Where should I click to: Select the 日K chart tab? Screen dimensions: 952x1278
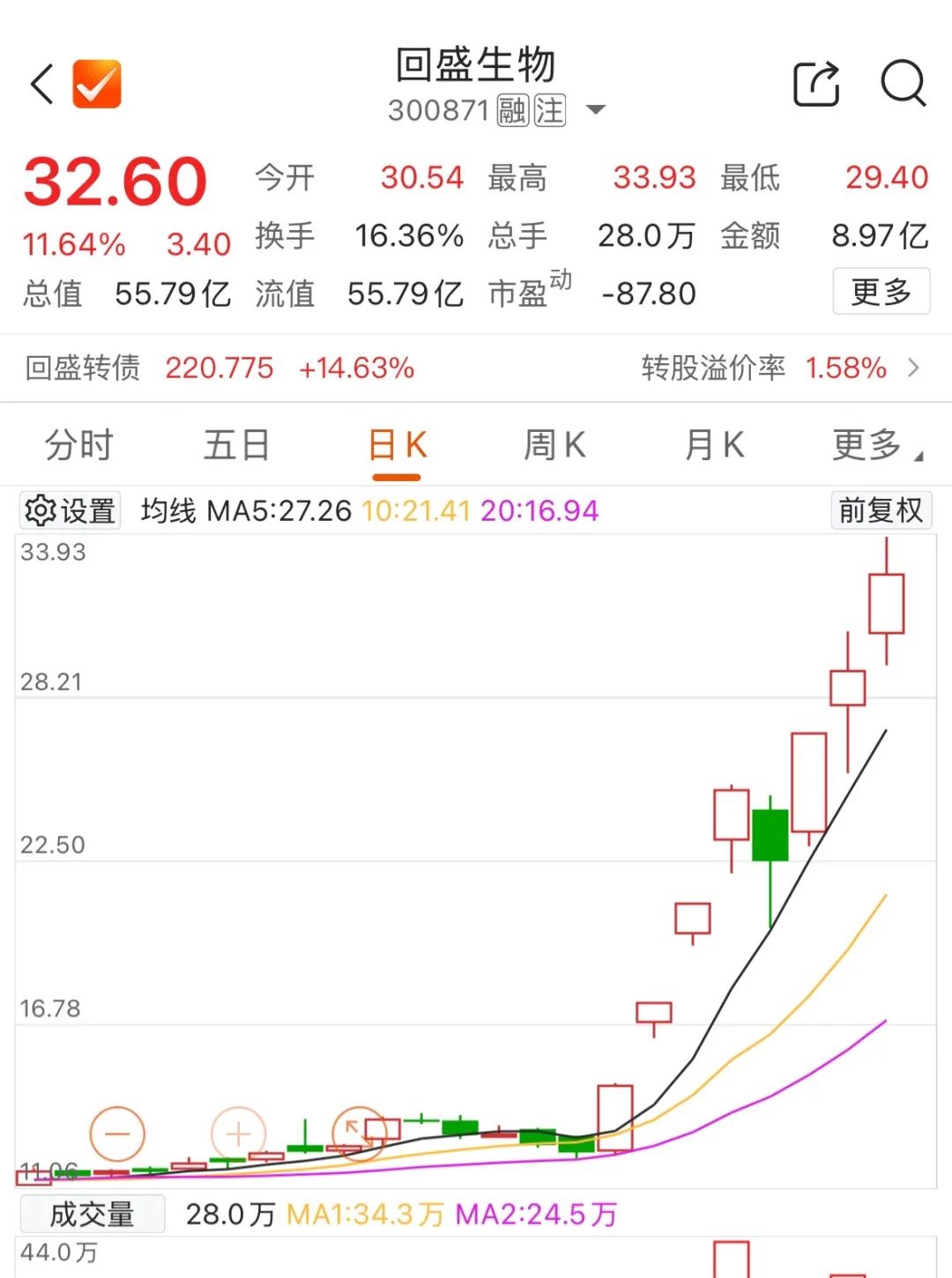[397, 445]
